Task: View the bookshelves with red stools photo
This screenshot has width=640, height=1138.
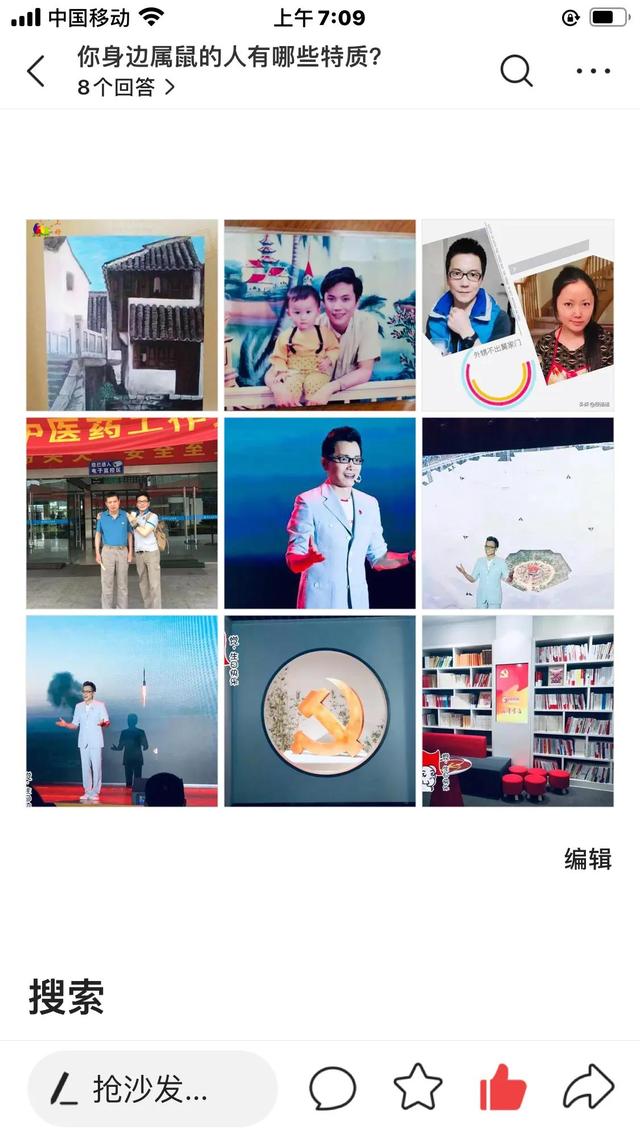Action: coord(518,711)
